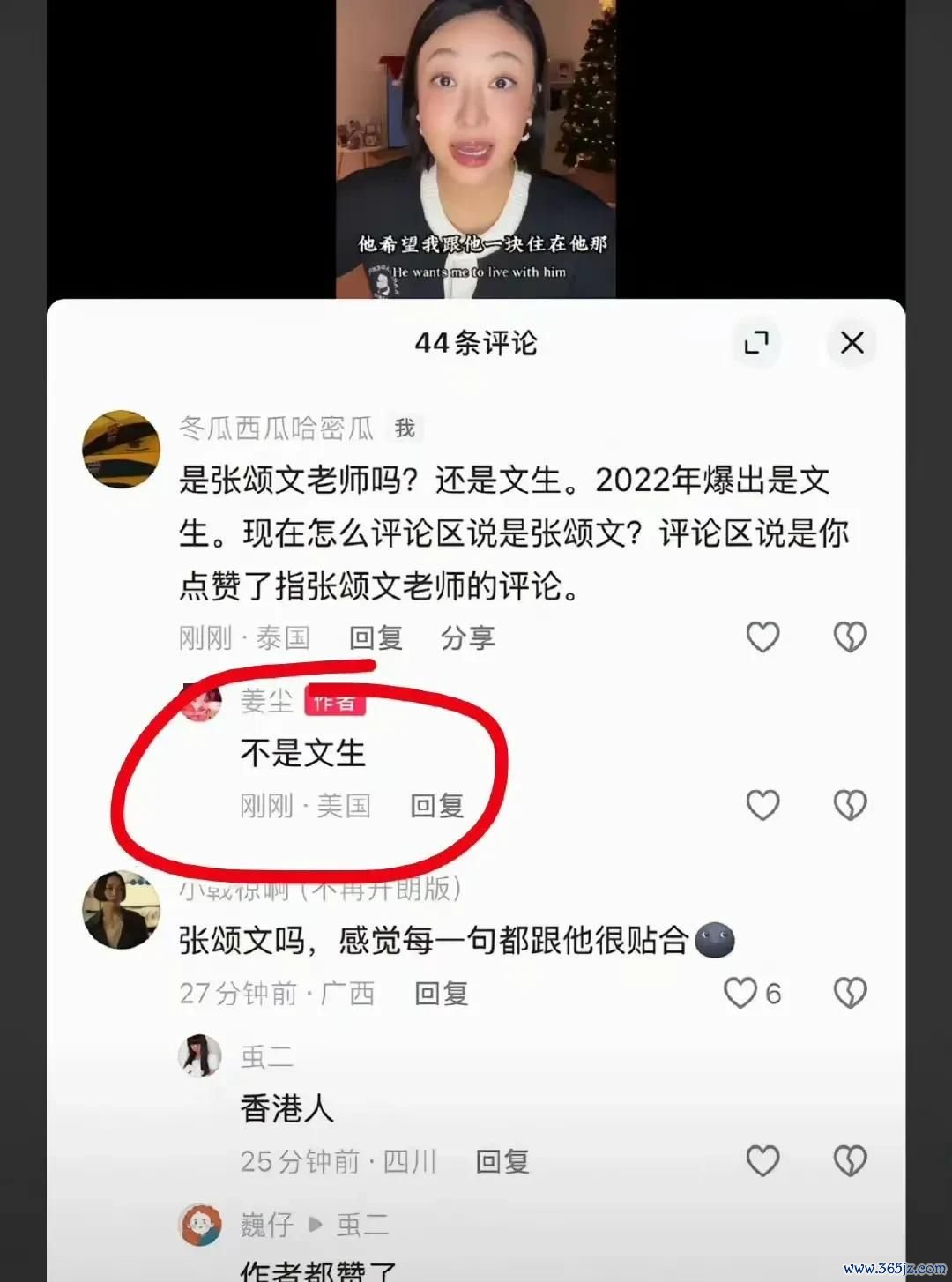Dislike 虽二's comment 香港人

pos(850,1160)
